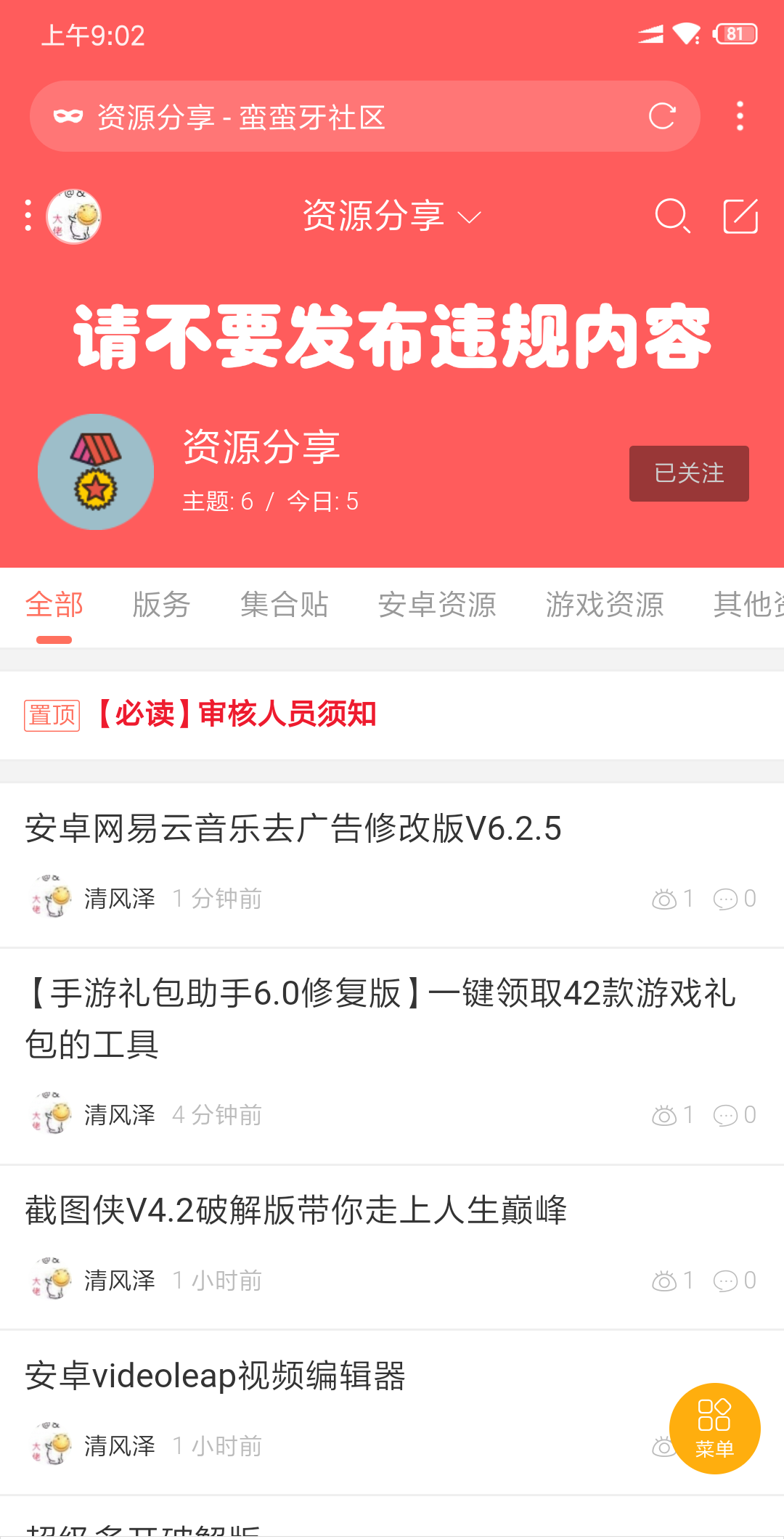Open the 安卓网易云音乐去广告修改版V6.2.5 post
The width and height of the screenshot is (784, 1539).
[293, 829]
